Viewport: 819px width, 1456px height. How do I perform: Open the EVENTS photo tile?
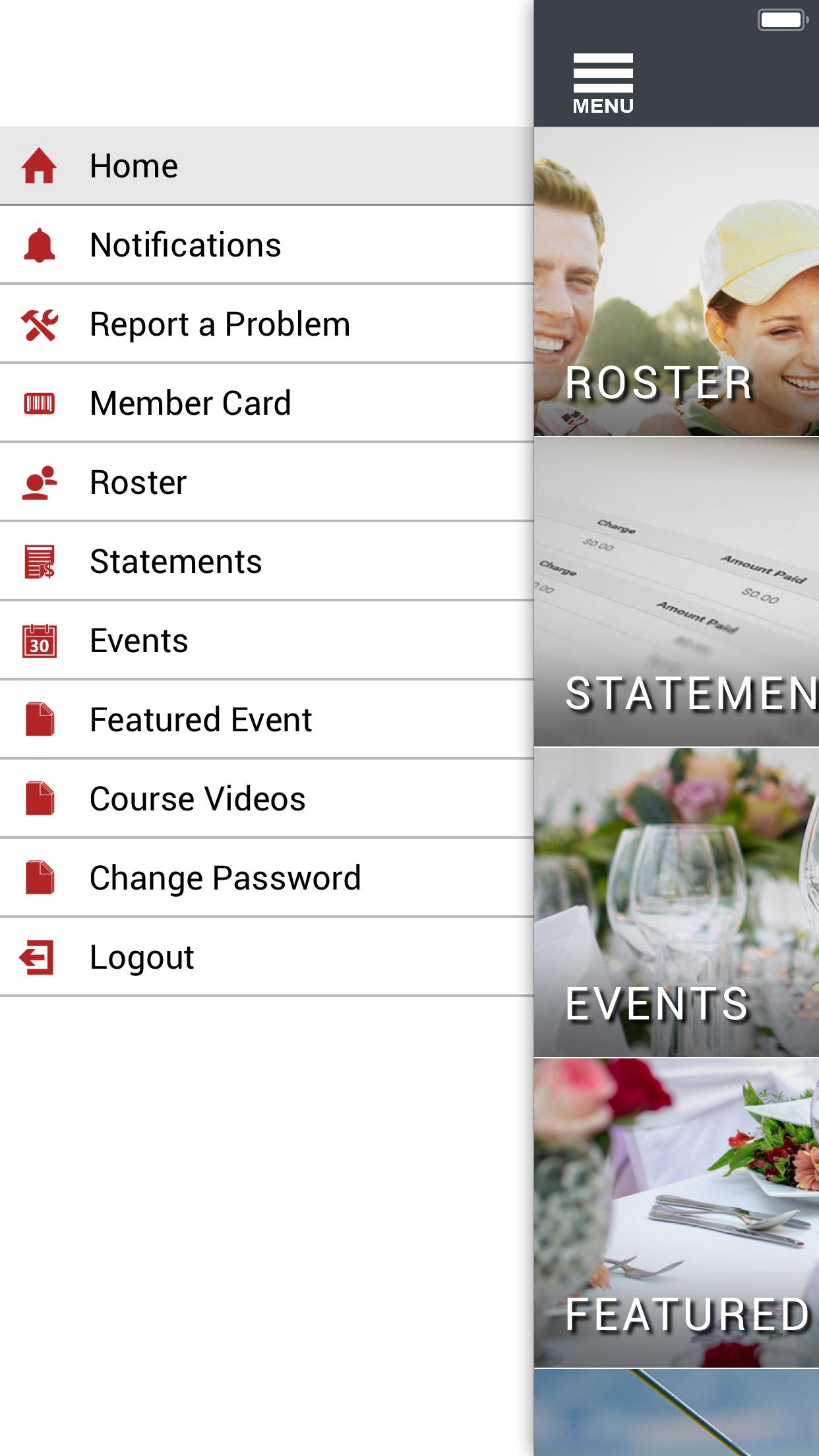(x=677, y=902)
